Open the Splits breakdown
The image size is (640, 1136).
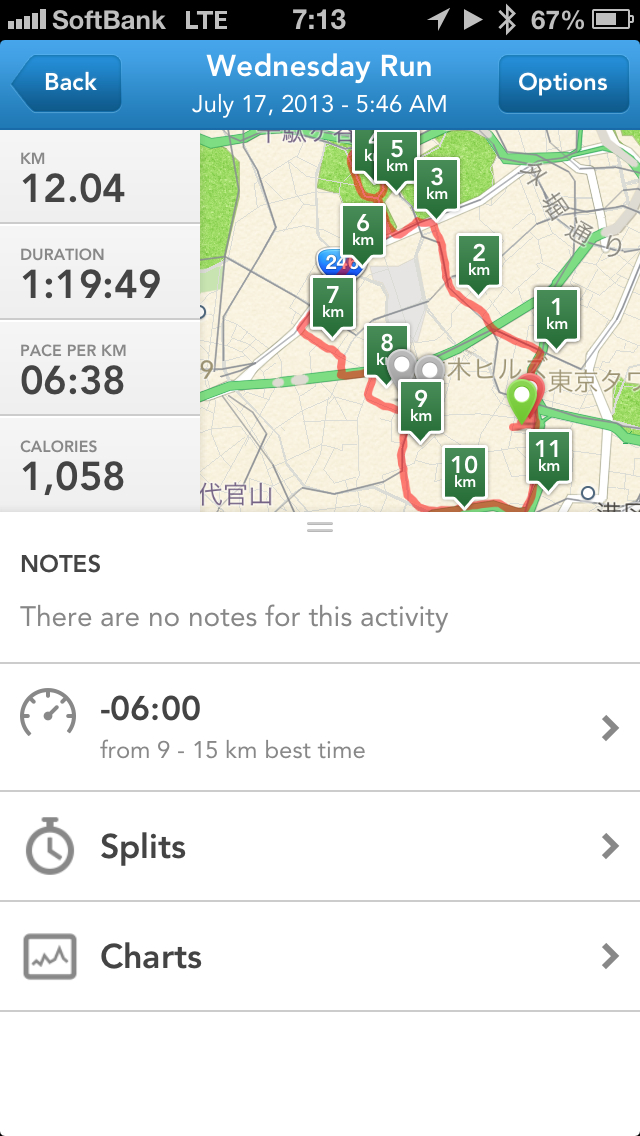pyautogui.click(x=320, y=847)
